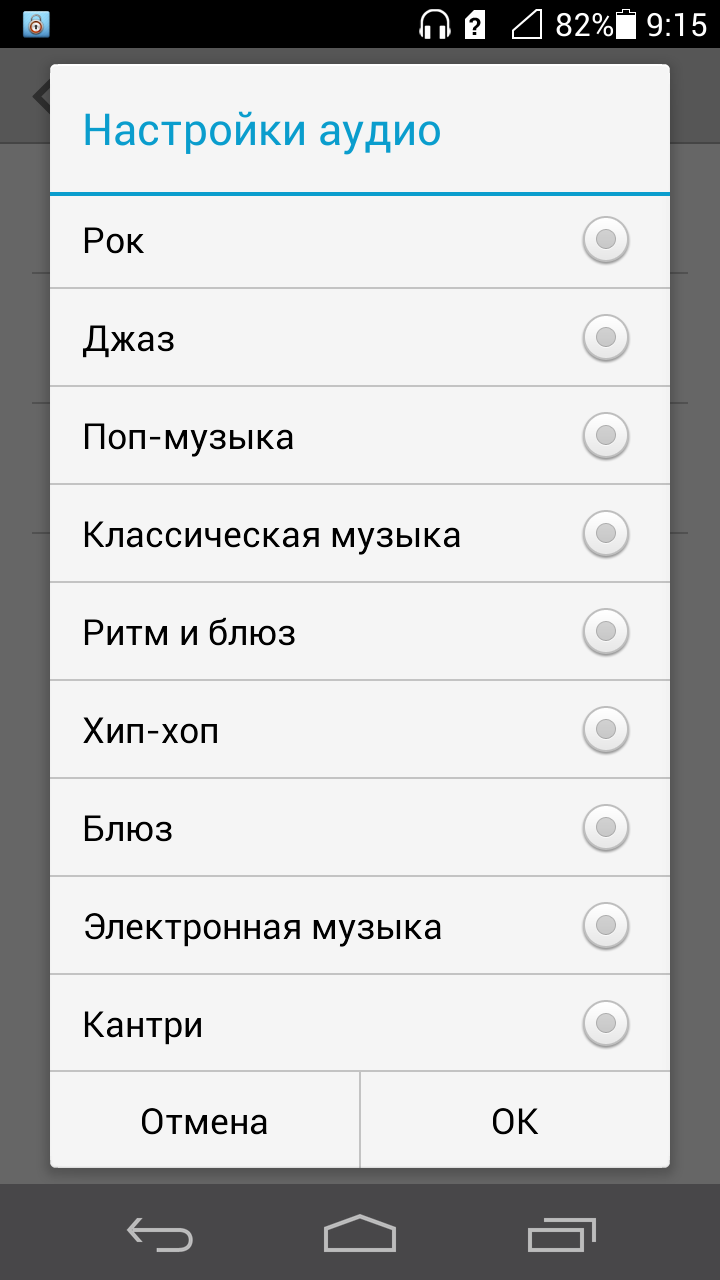This screenshot has height=1280, width=720.
Task: Choose the Джаз option
Action: pyautogui.click(x=360, y=338)
